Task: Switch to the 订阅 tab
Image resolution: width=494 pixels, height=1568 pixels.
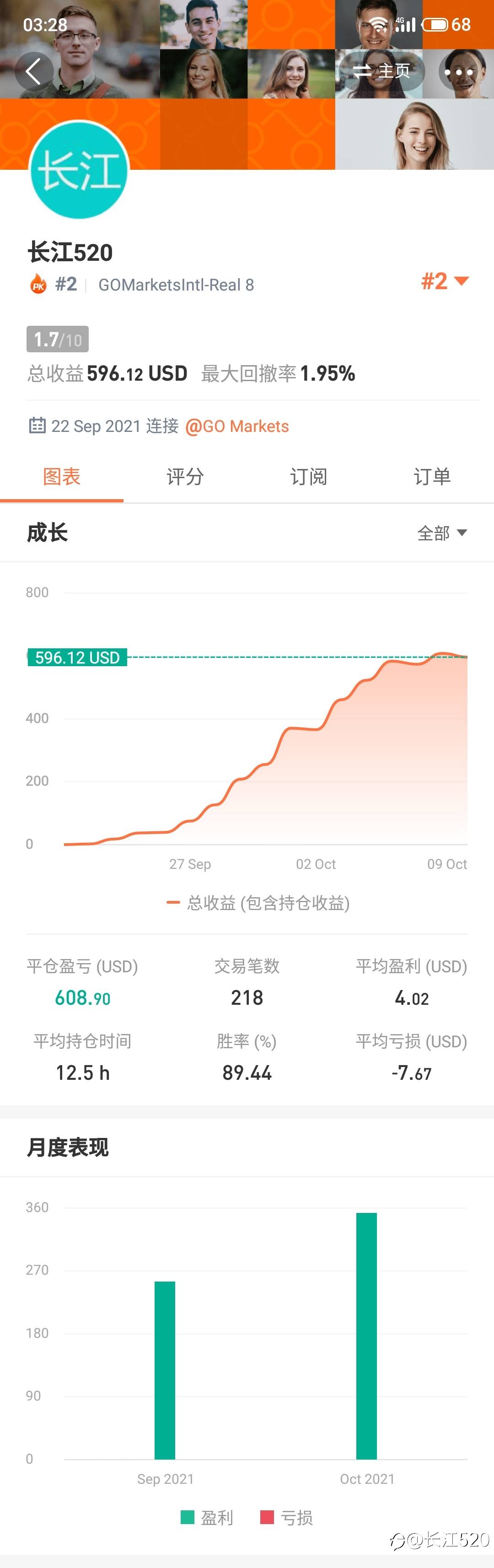Action: tap(308, 477)
